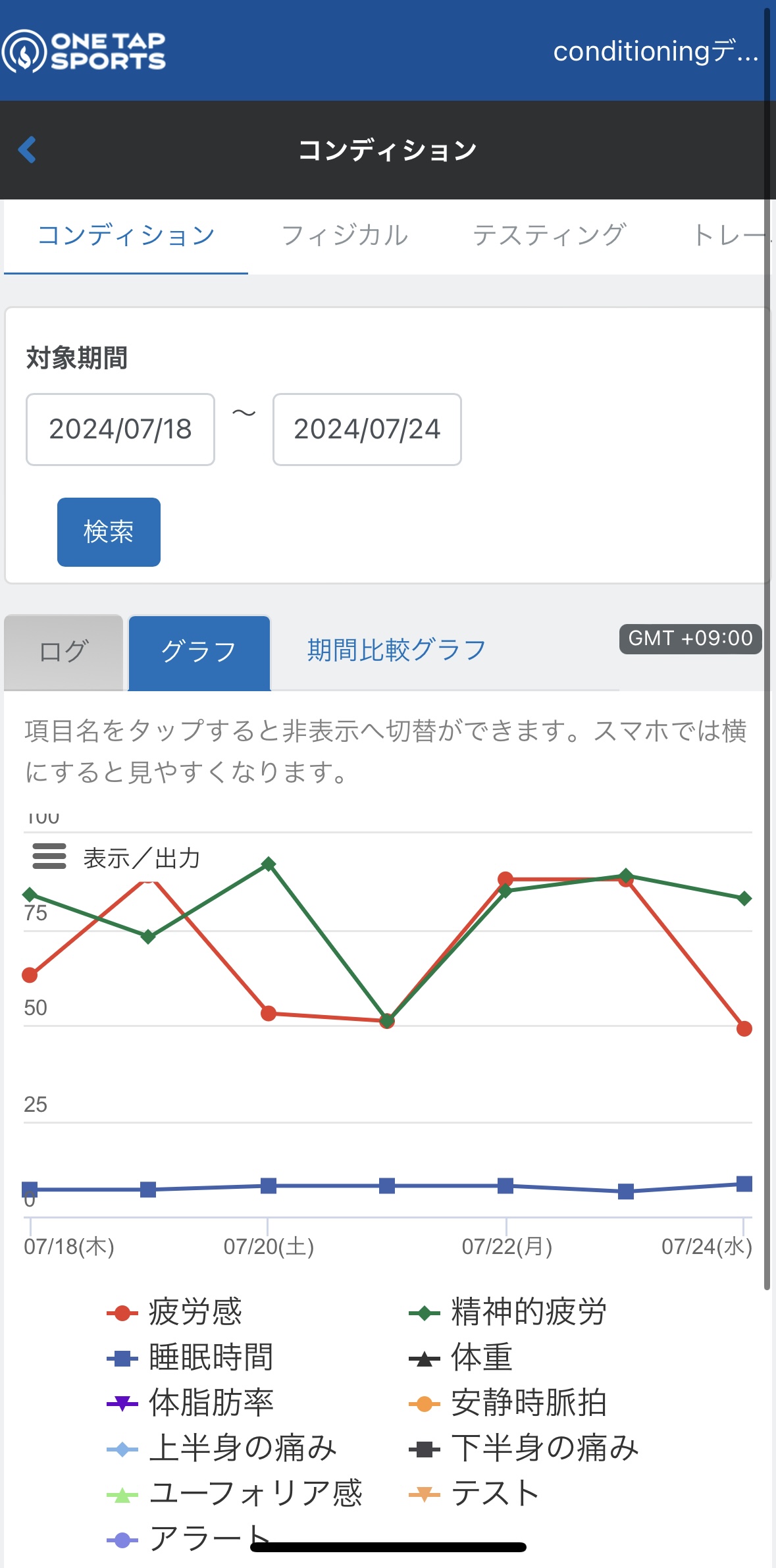Viewport: 776px width, 1568px height.
Task: Open the end date field 2024/07/24
Action: click(x=367, y=429)
